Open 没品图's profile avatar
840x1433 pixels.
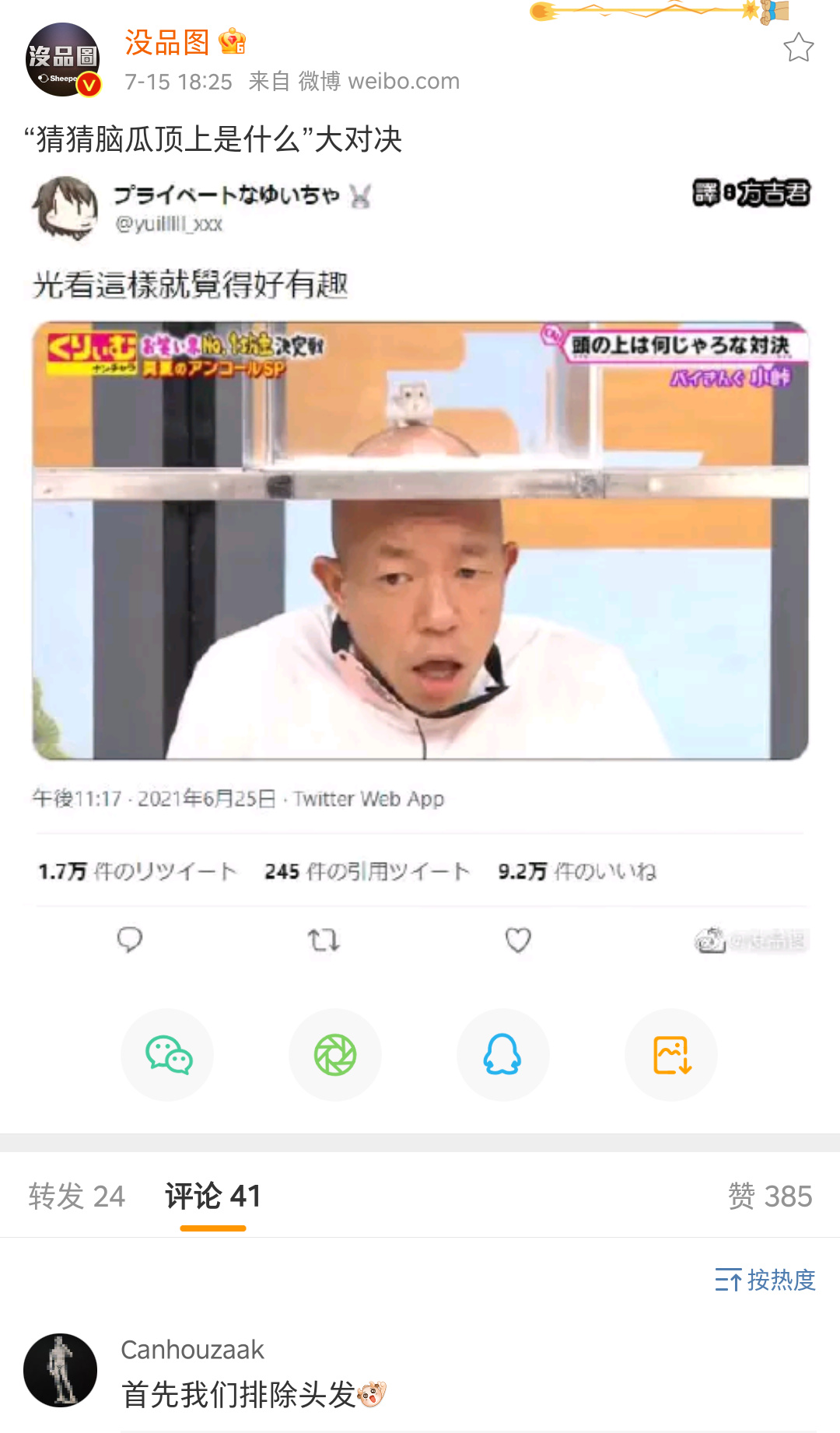(x=63, y=60)
